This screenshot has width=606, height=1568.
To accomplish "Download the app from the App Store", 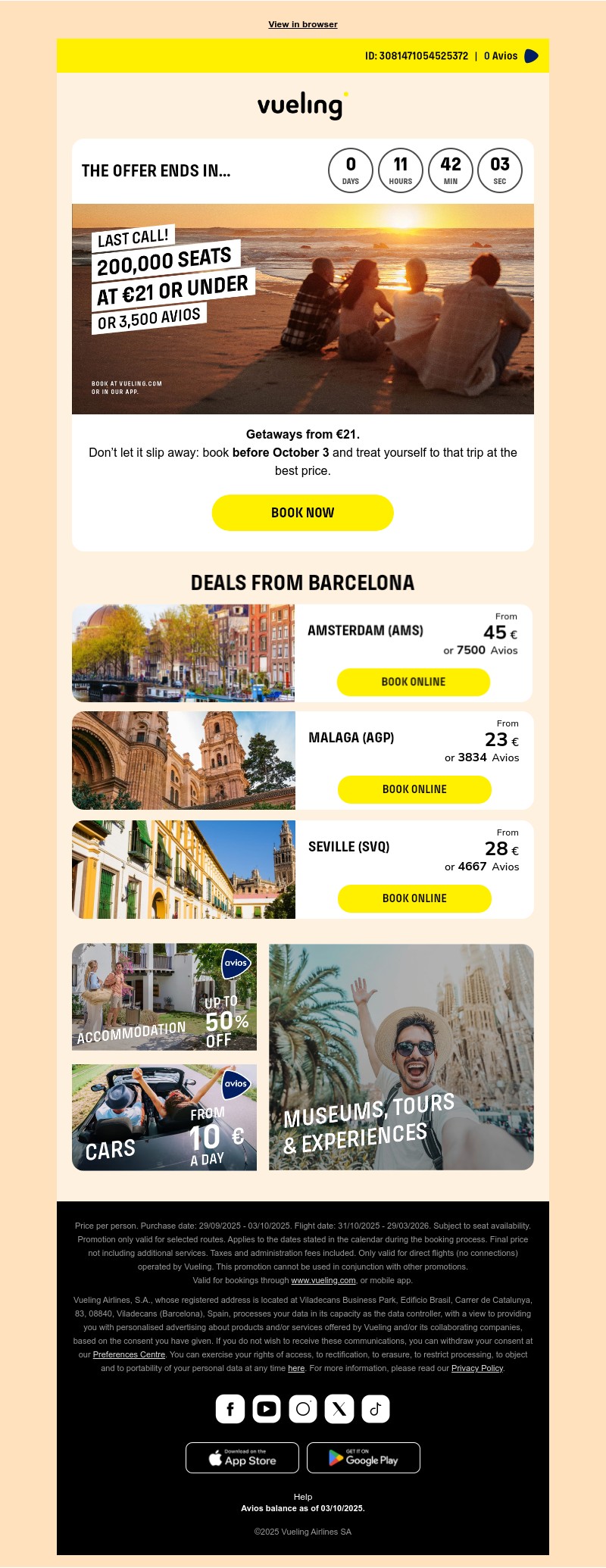I will point(242,1457).
